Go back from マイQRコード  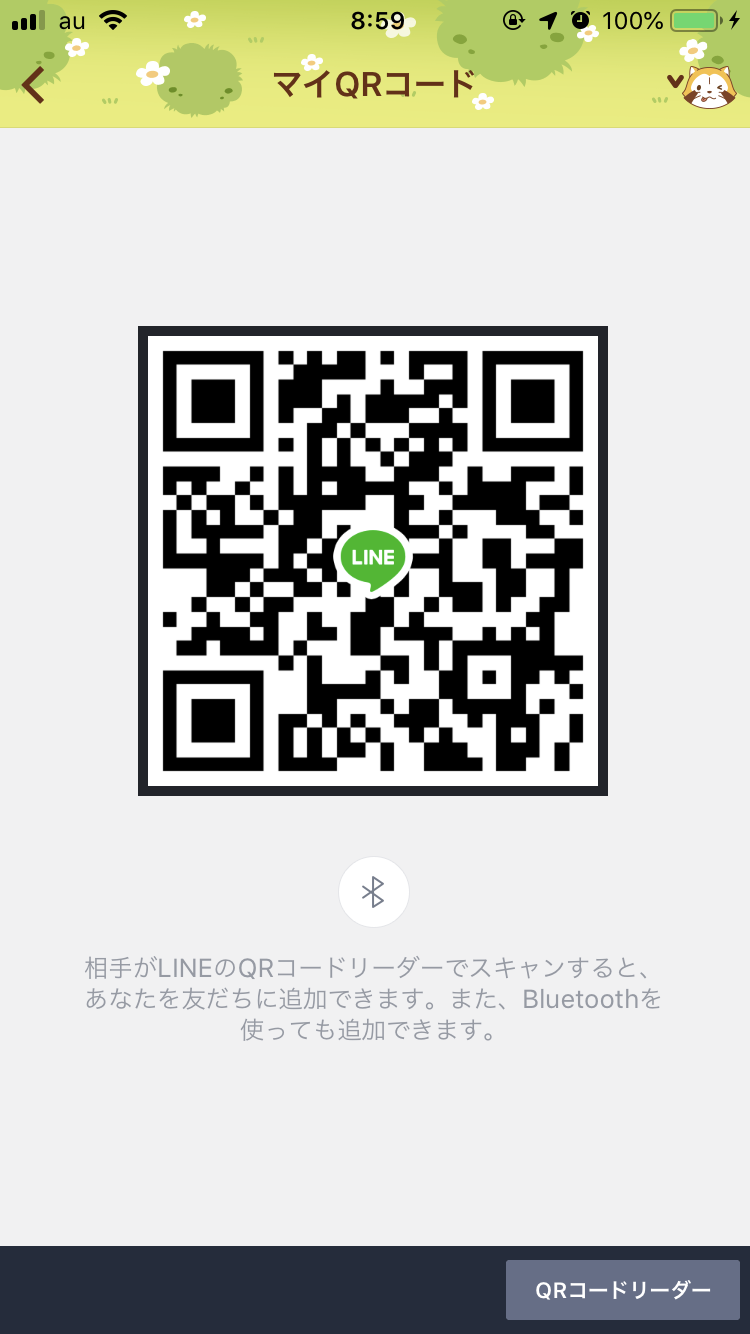tap(34, 85)
